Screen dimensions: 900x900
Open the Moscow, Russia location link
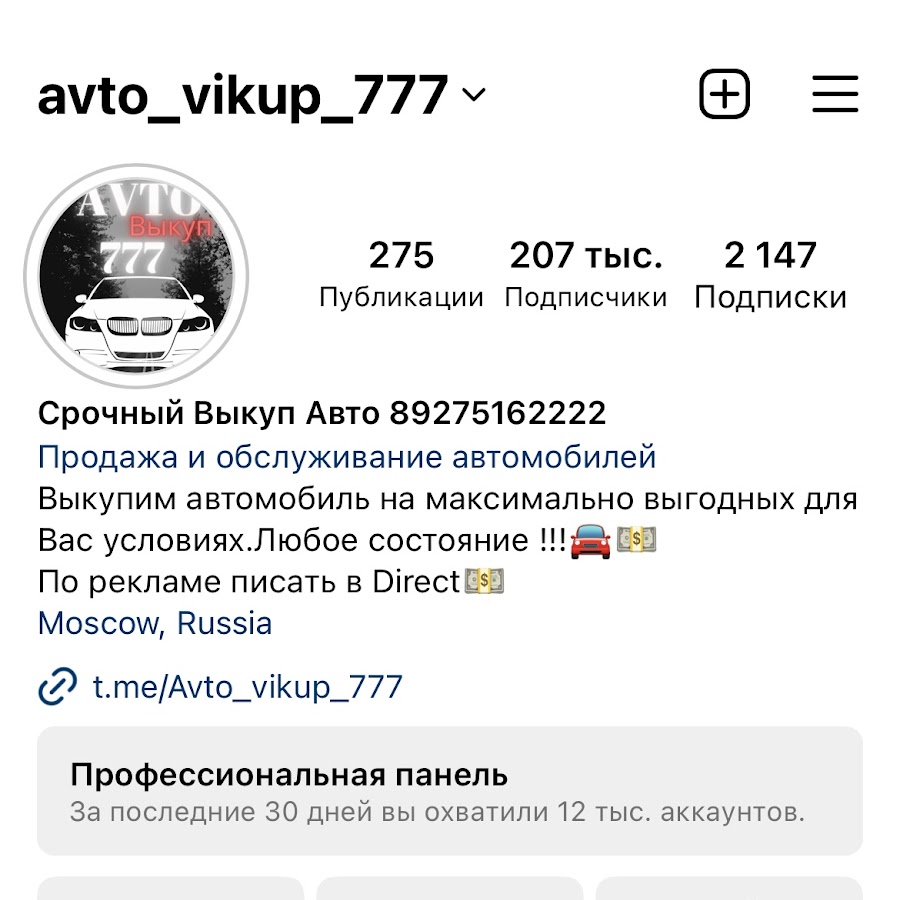pos(155,623)
